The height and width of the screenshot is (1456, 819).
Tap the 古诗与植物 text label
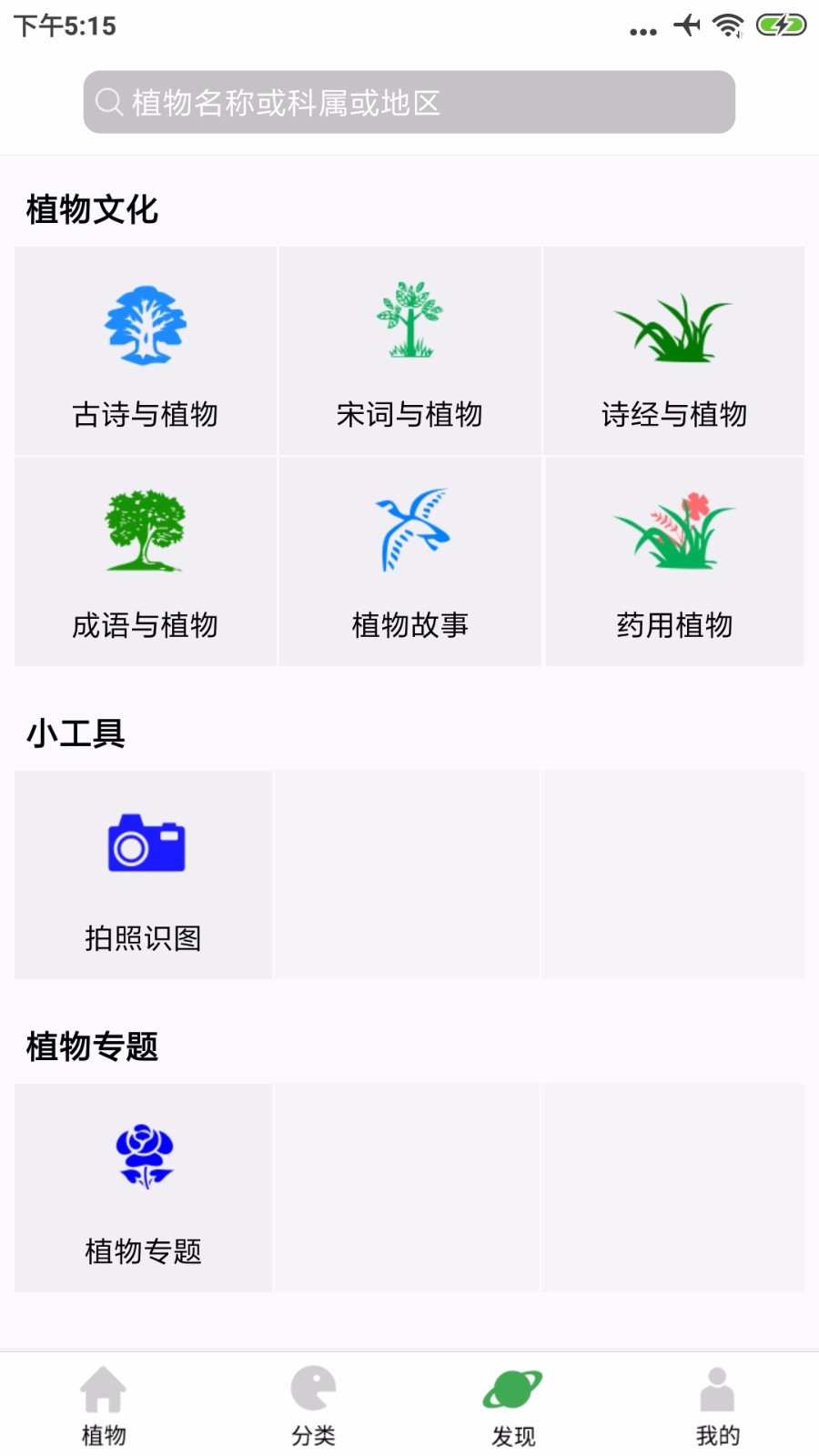(x=146, y=415)
